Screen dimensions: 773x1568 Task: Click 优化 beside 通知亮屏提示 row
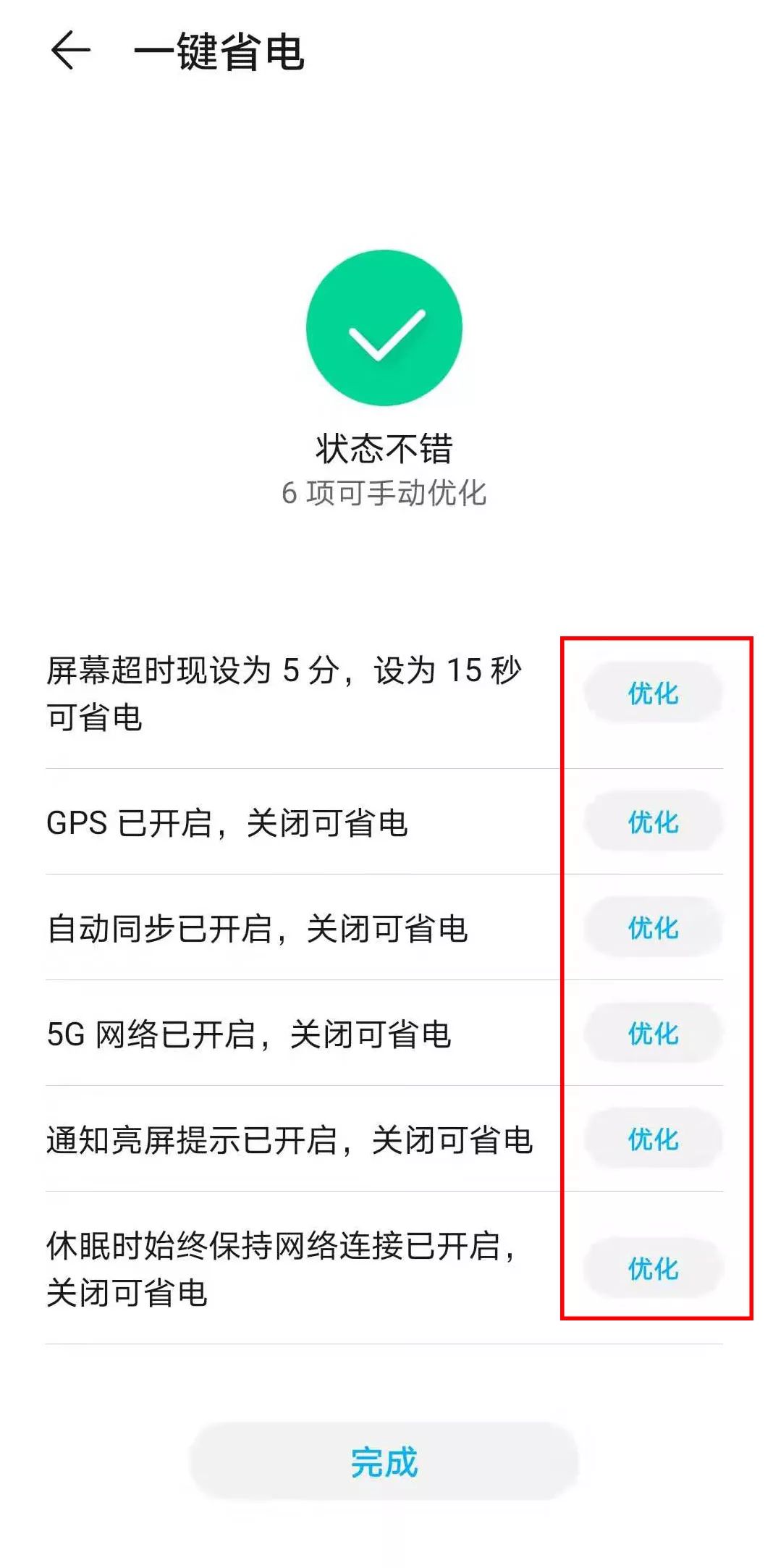(x=651, y=1138)
